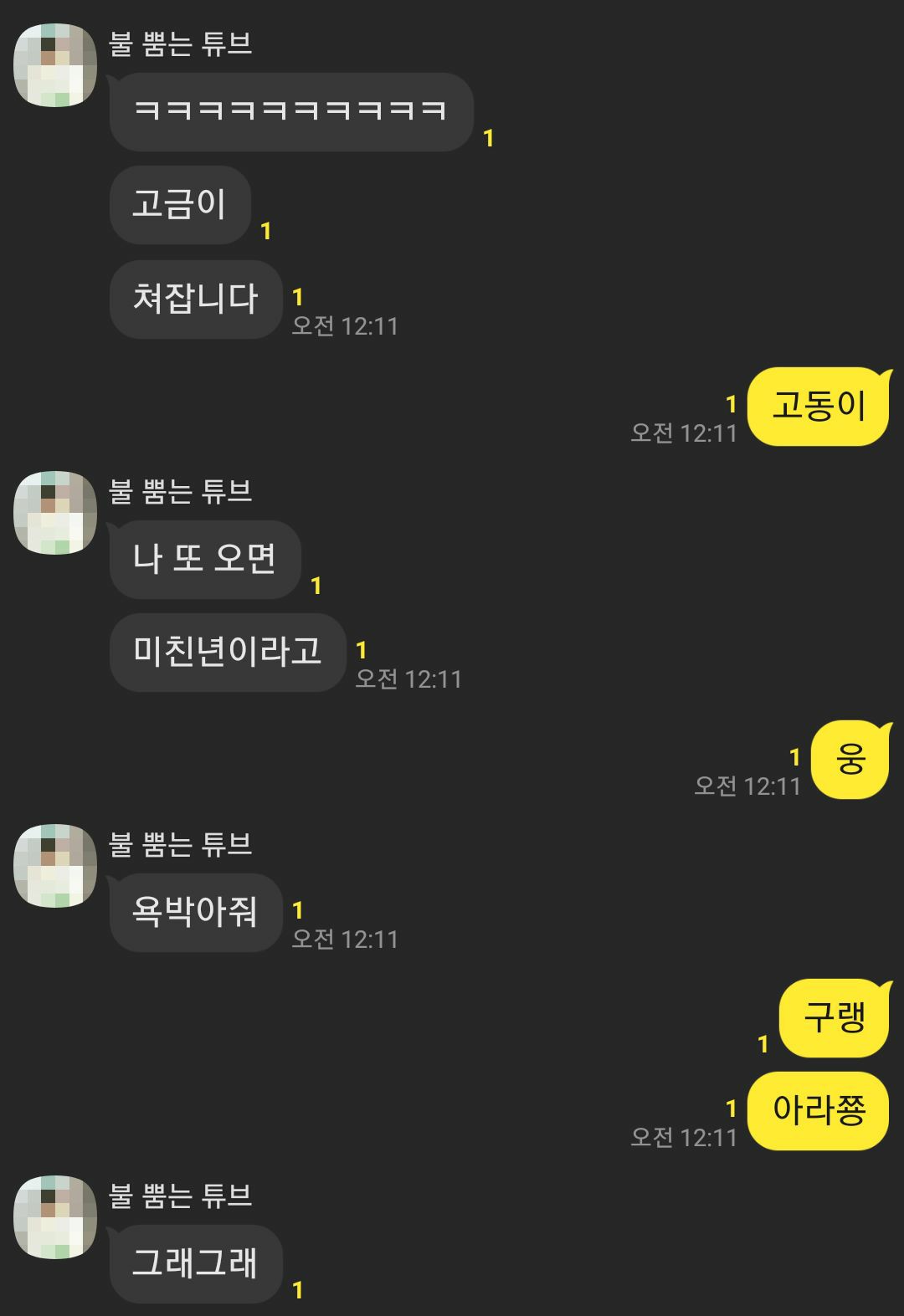Open sender's profile picture beside the ㅋㅋㅋ message
904x1316 pixels.
55,65
